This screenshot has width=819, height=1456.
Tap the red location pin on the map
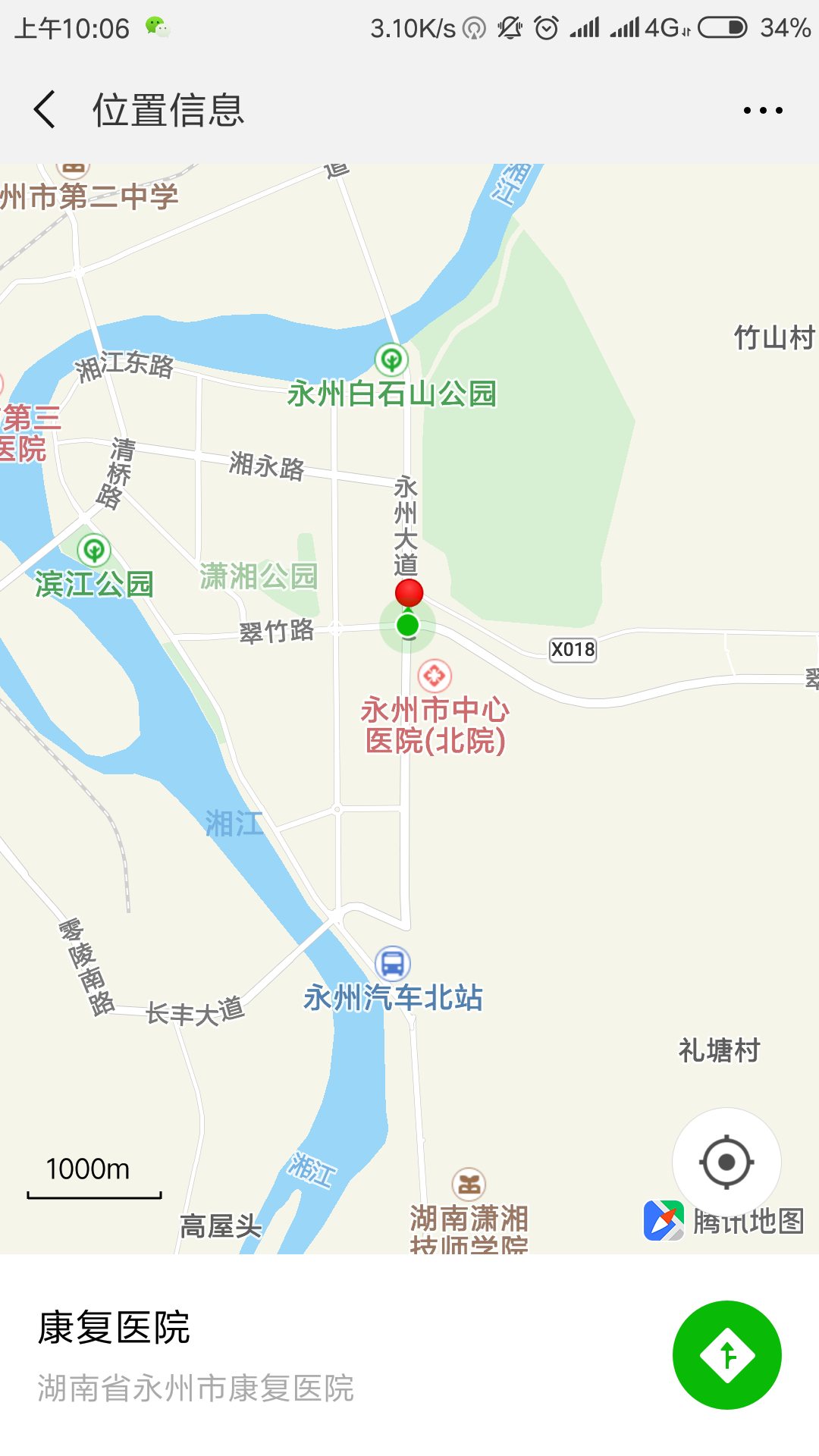coord(409,592)
